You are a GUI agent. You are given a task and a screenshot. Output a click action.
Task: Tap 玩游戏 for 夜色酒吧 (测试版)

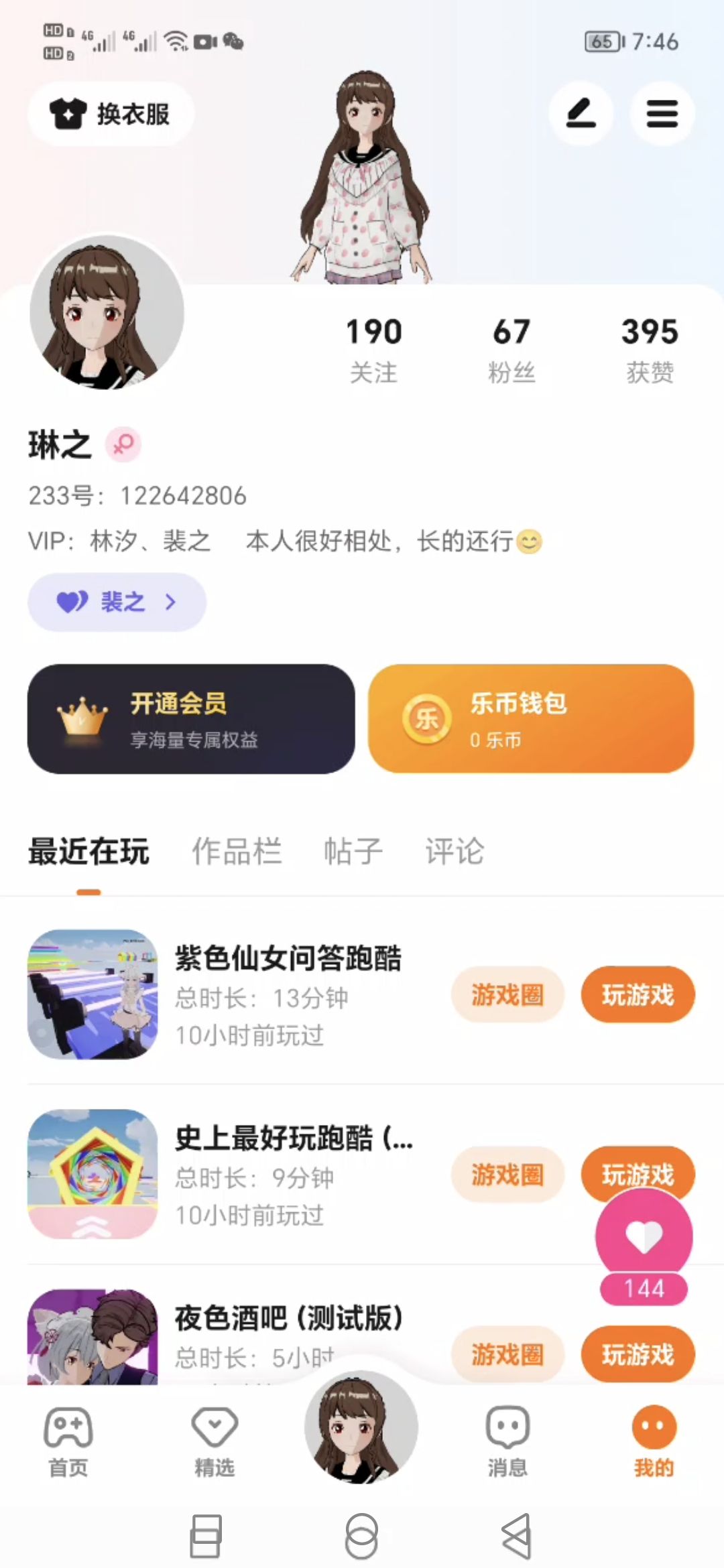pyautogui.click(x=638, y=1354)
